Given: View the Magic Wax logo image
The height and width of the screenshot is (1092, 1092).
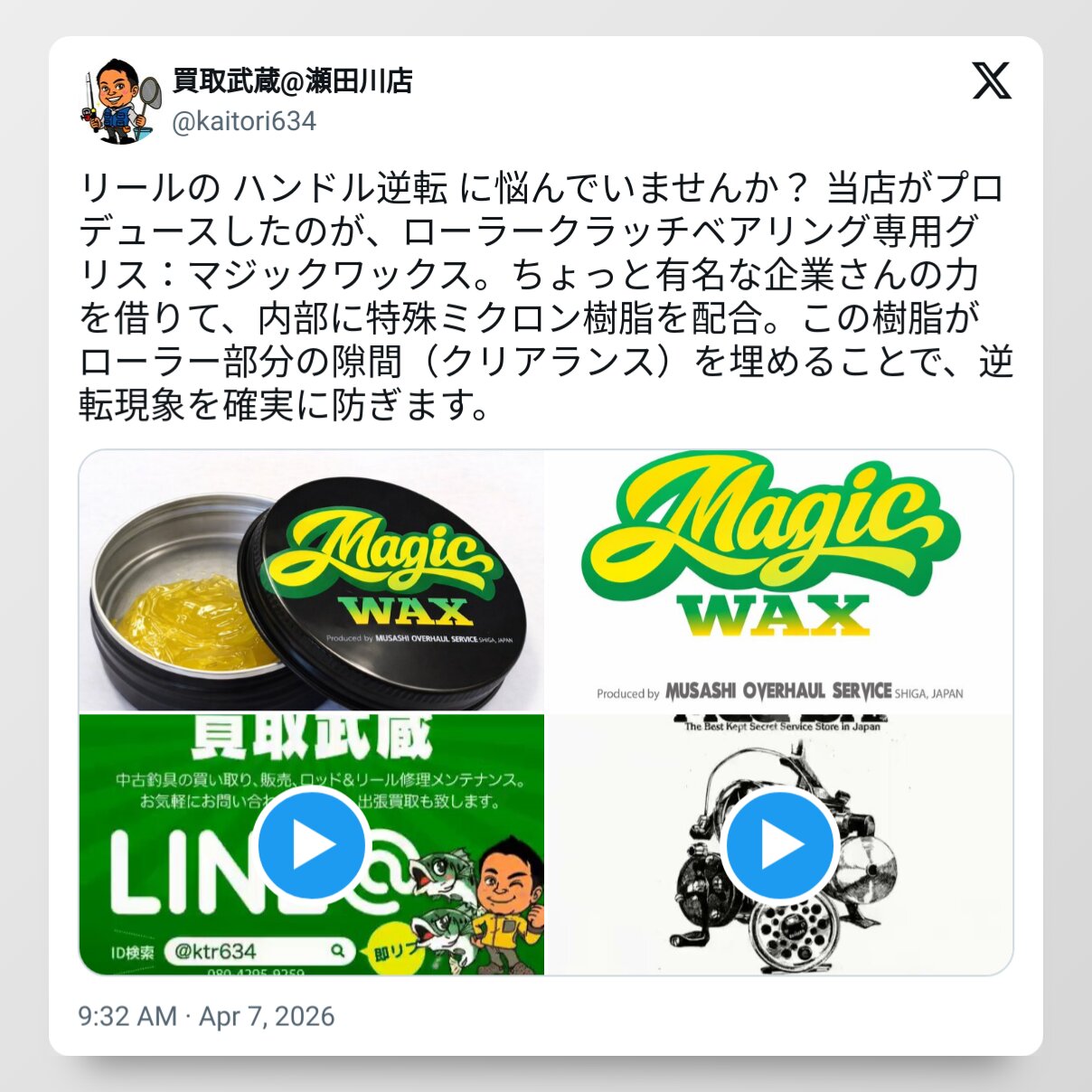Looking at the screenshot, I should click(x=779, y=581).
